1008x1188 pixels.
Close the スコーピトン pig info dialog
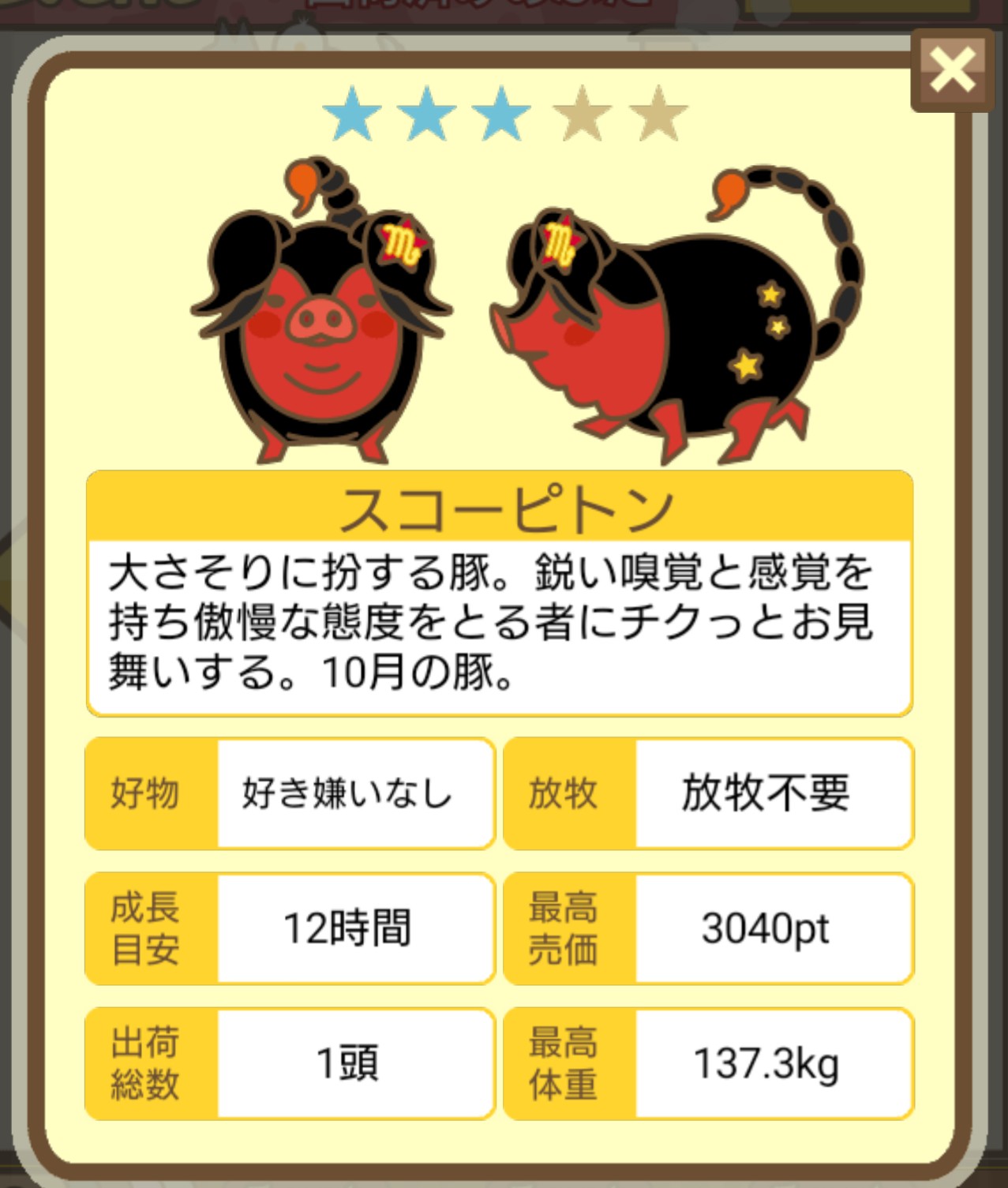pyautogui.click(x=953, y=71)
